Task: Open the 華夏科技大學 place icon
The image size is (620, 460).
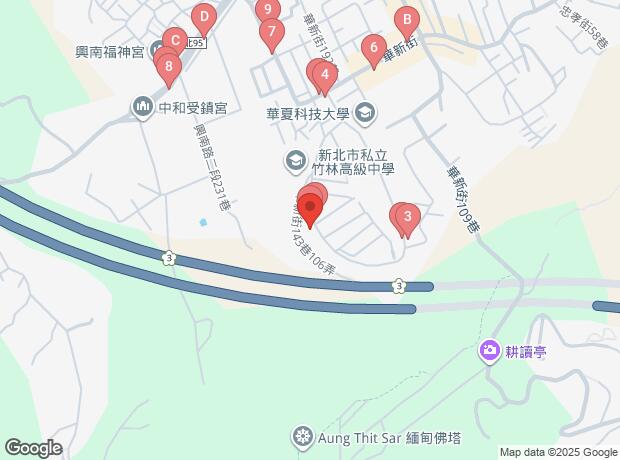Action: click(x=363, y=113)
